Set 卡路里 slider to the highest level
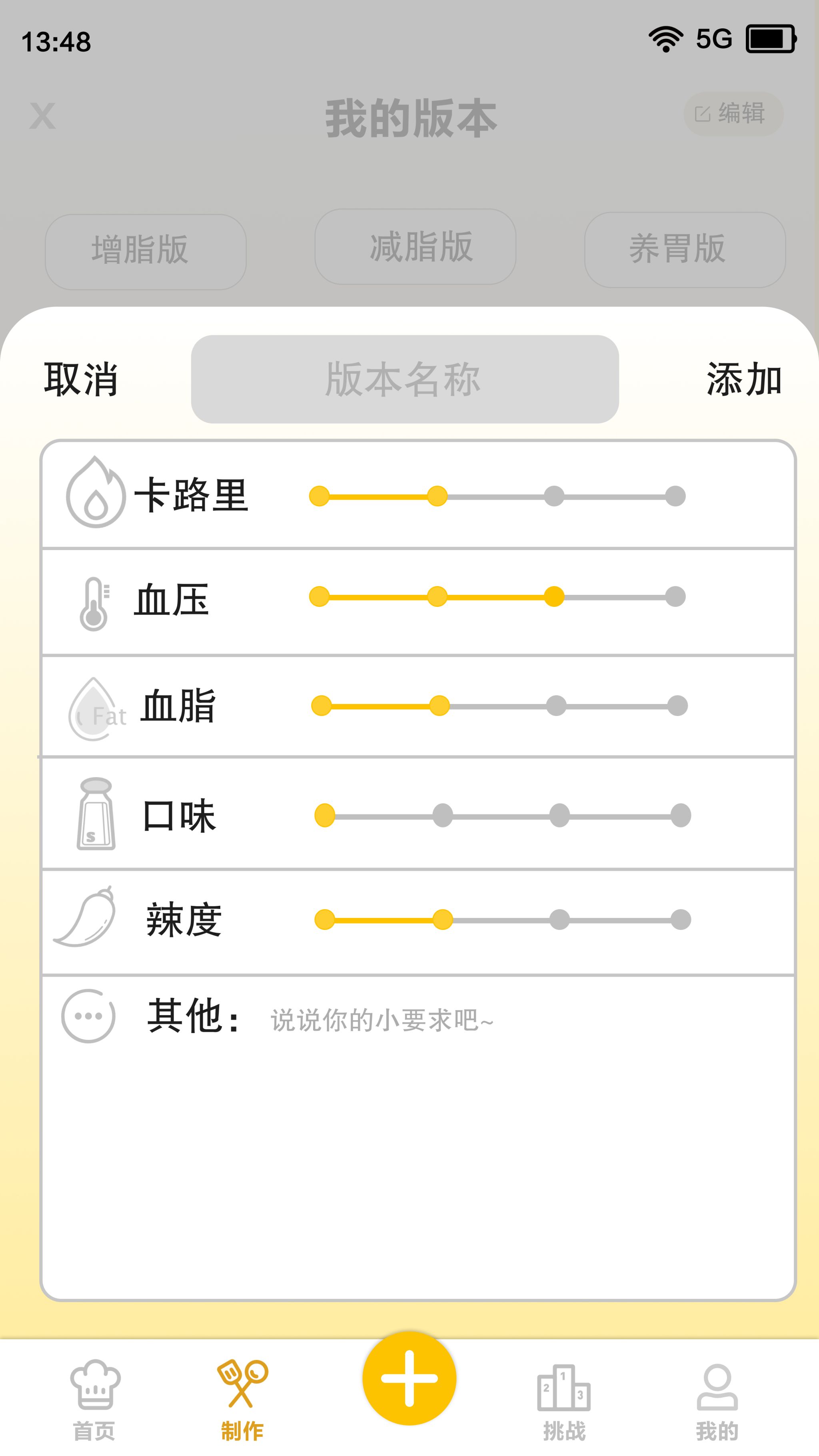 coord(675,496)
